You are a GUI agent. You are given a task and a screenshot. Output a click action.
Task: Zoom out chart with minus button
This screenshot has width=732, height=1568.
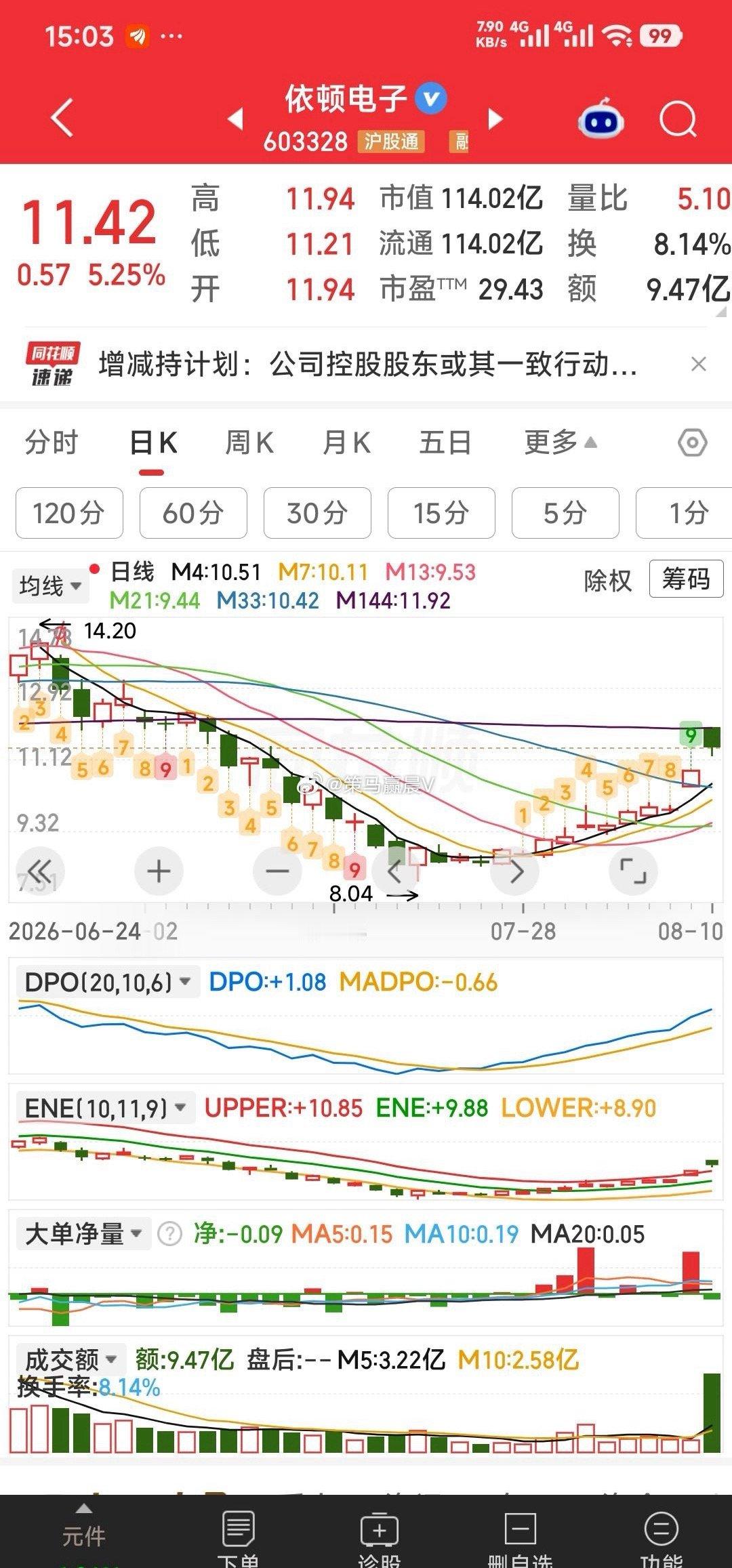277,871
